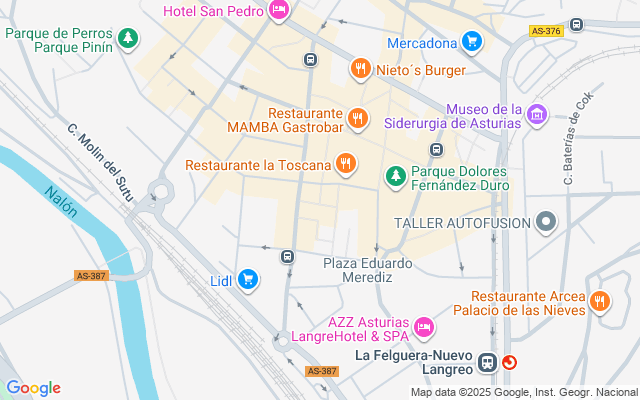Select AZZ Asturias LangreHotel & SPA marker
Viewport: 640px width, 400px height.
[424, 328]
